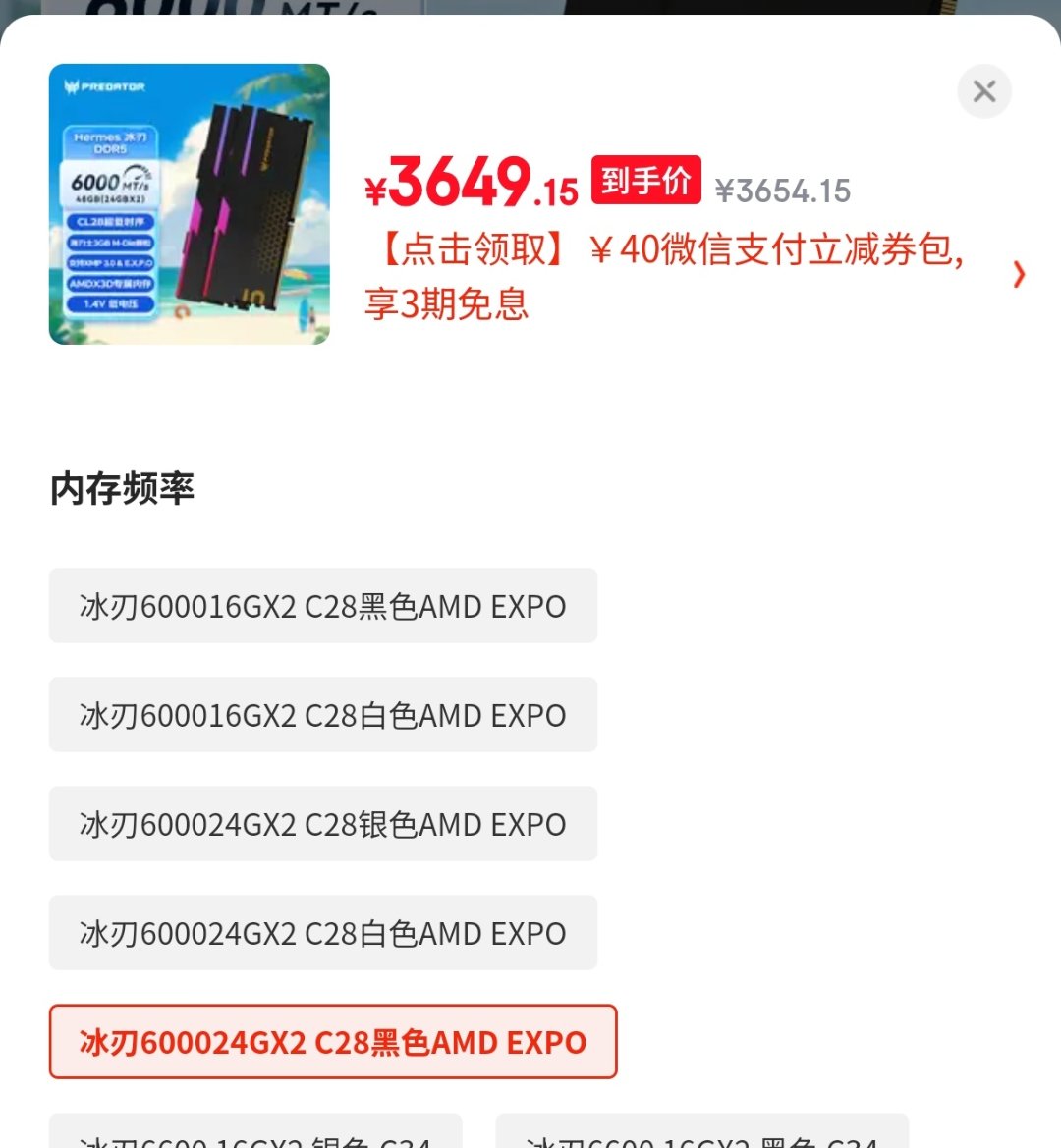Close the product options sheet

click(x=983, y=91)
